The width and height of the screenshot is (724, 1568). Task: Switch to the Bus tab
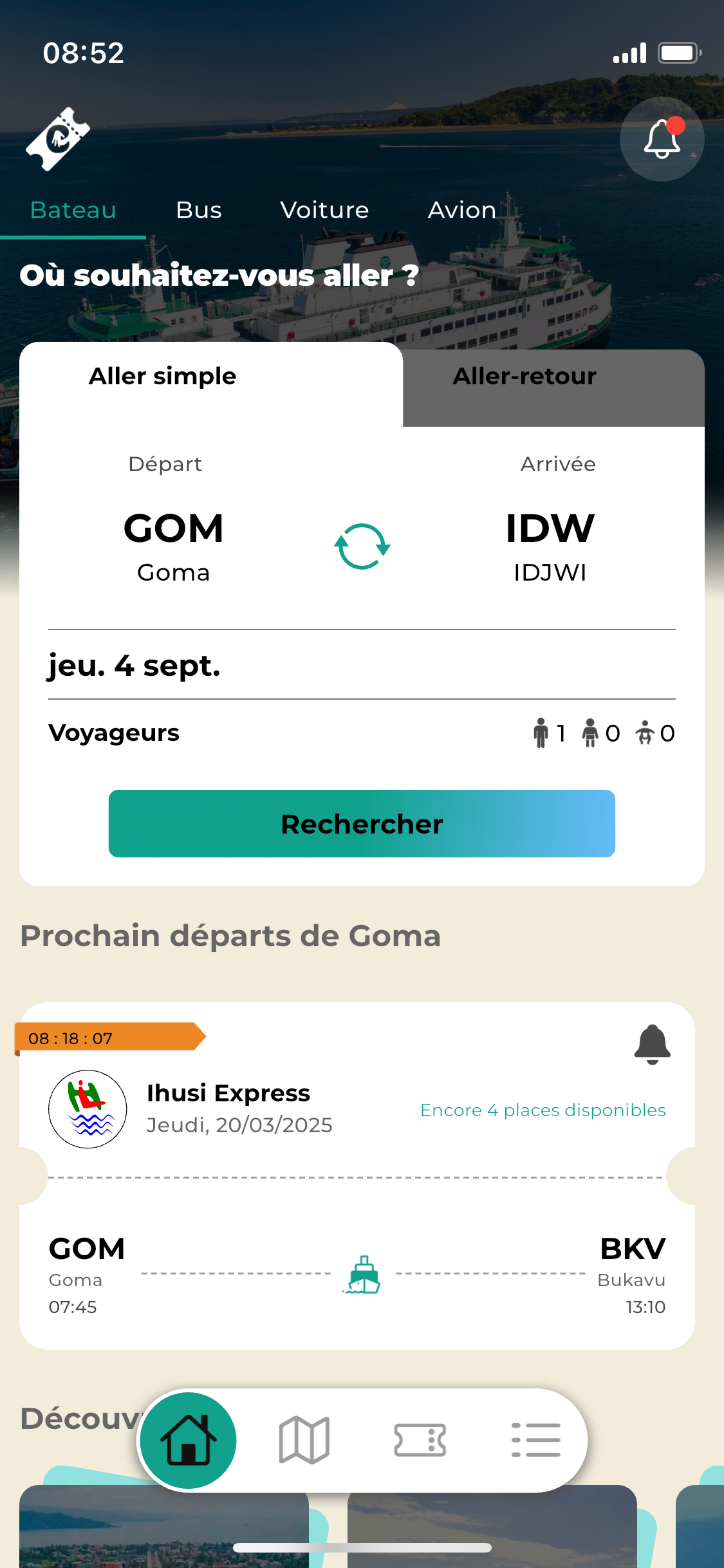tap(199, 210)
